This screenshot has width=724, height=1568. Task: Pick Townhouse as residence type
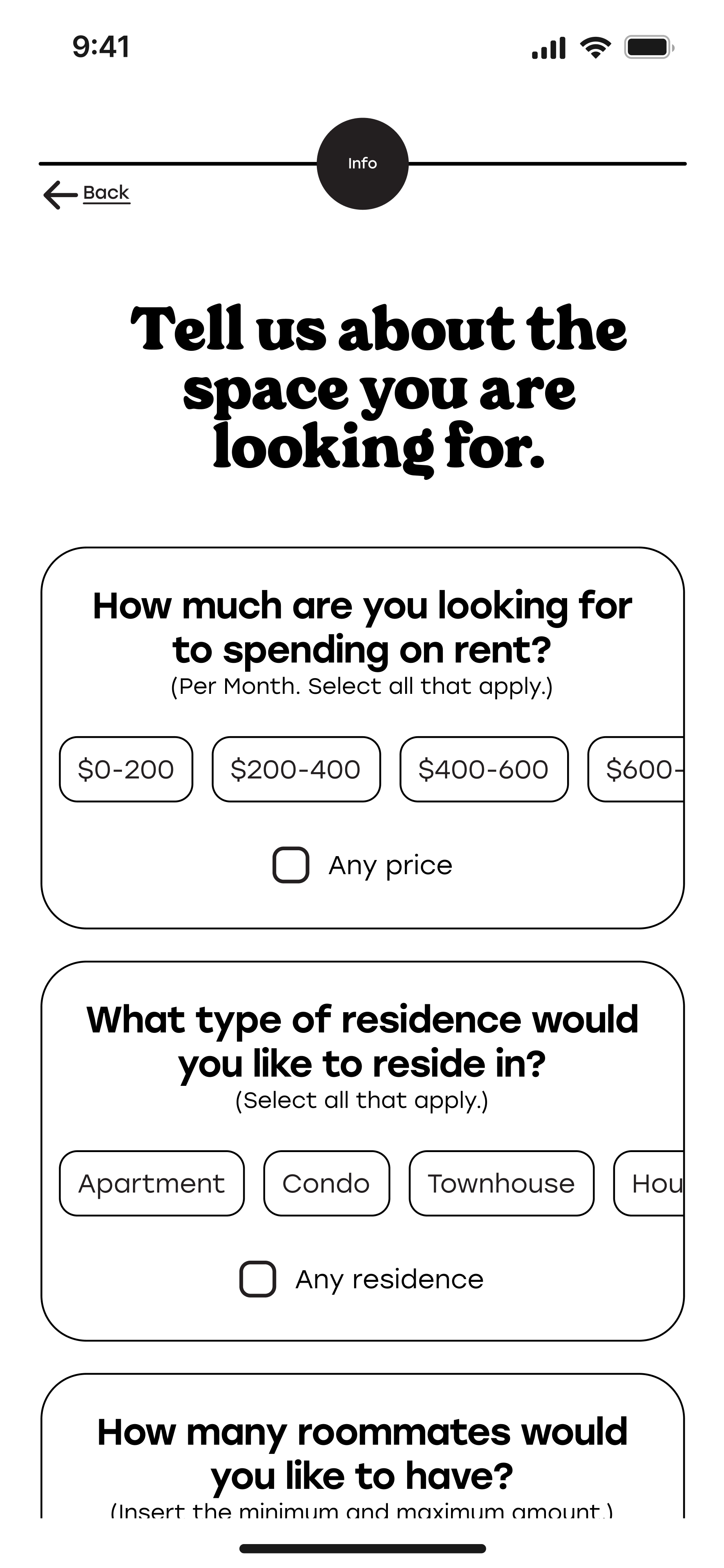click(x=501, y=1183)
